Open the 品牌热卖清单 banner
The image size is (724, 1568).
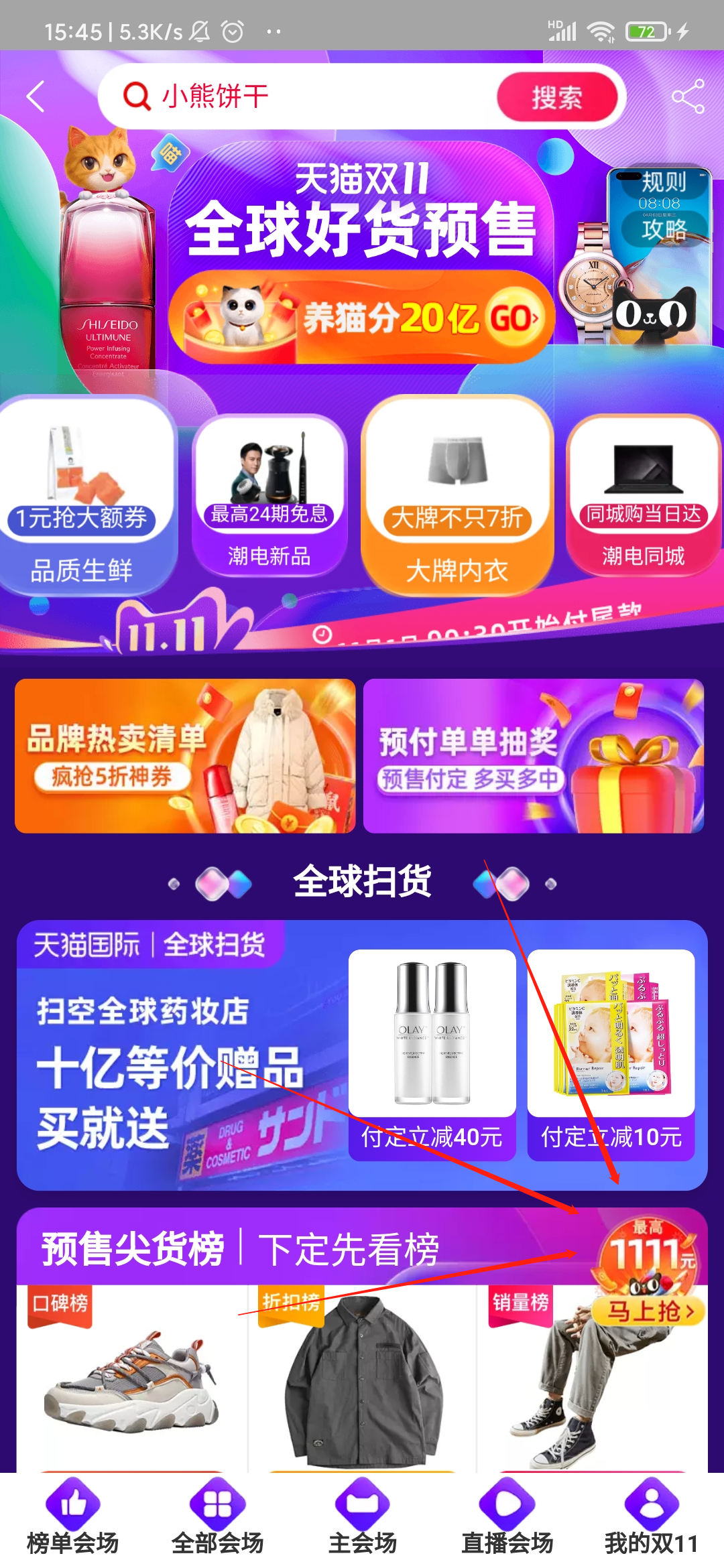(185, 756)
